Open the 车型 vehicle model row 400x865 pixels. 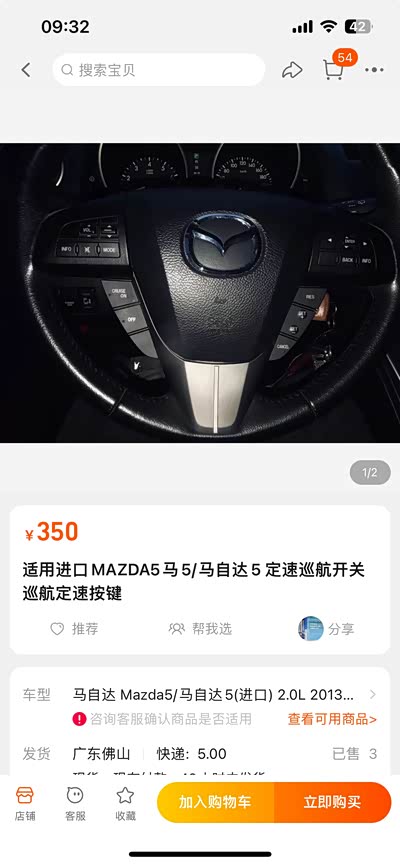(x=200, y=694)
